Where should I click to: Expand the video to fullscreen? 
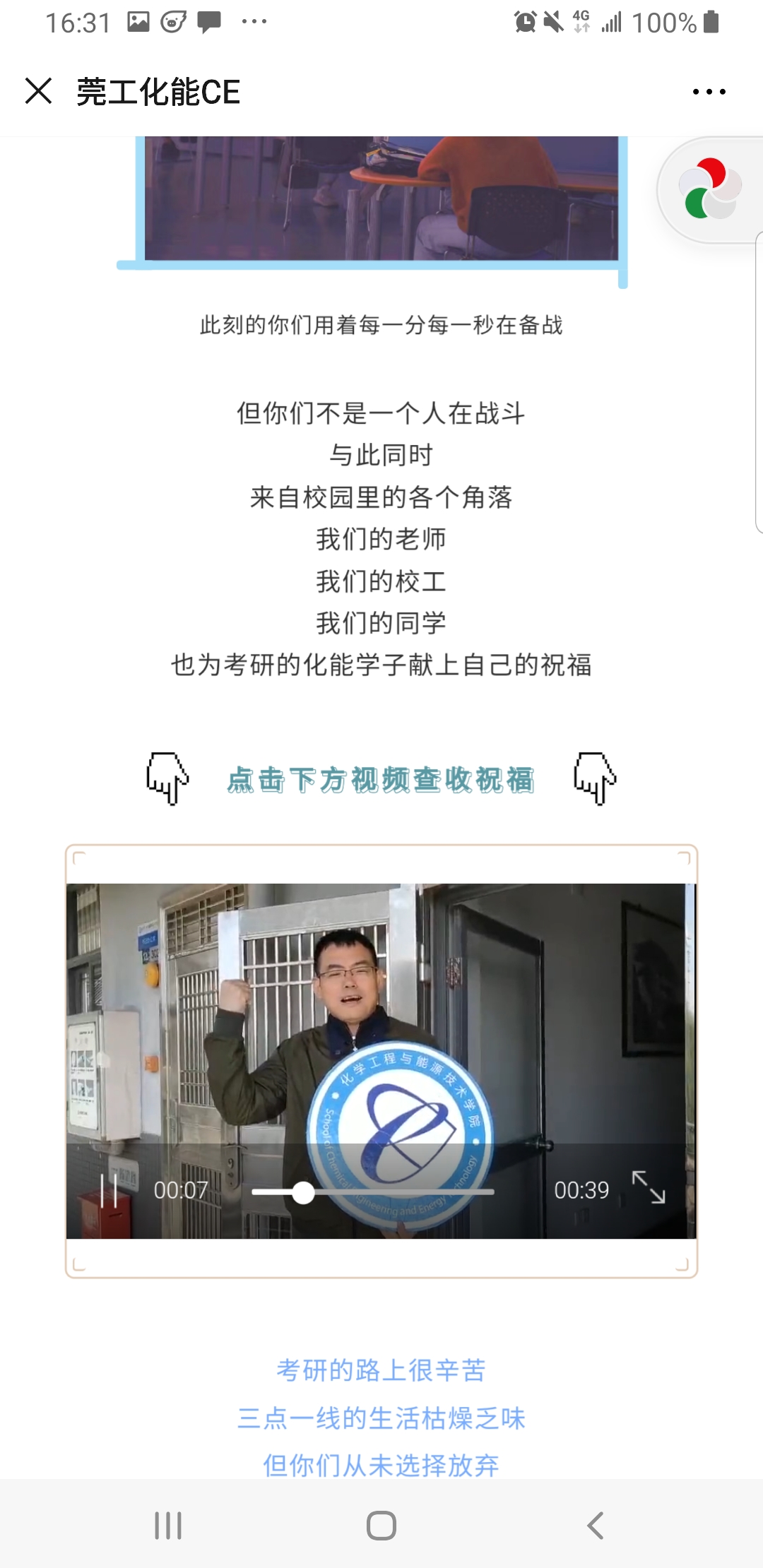tap(649, 1187)
